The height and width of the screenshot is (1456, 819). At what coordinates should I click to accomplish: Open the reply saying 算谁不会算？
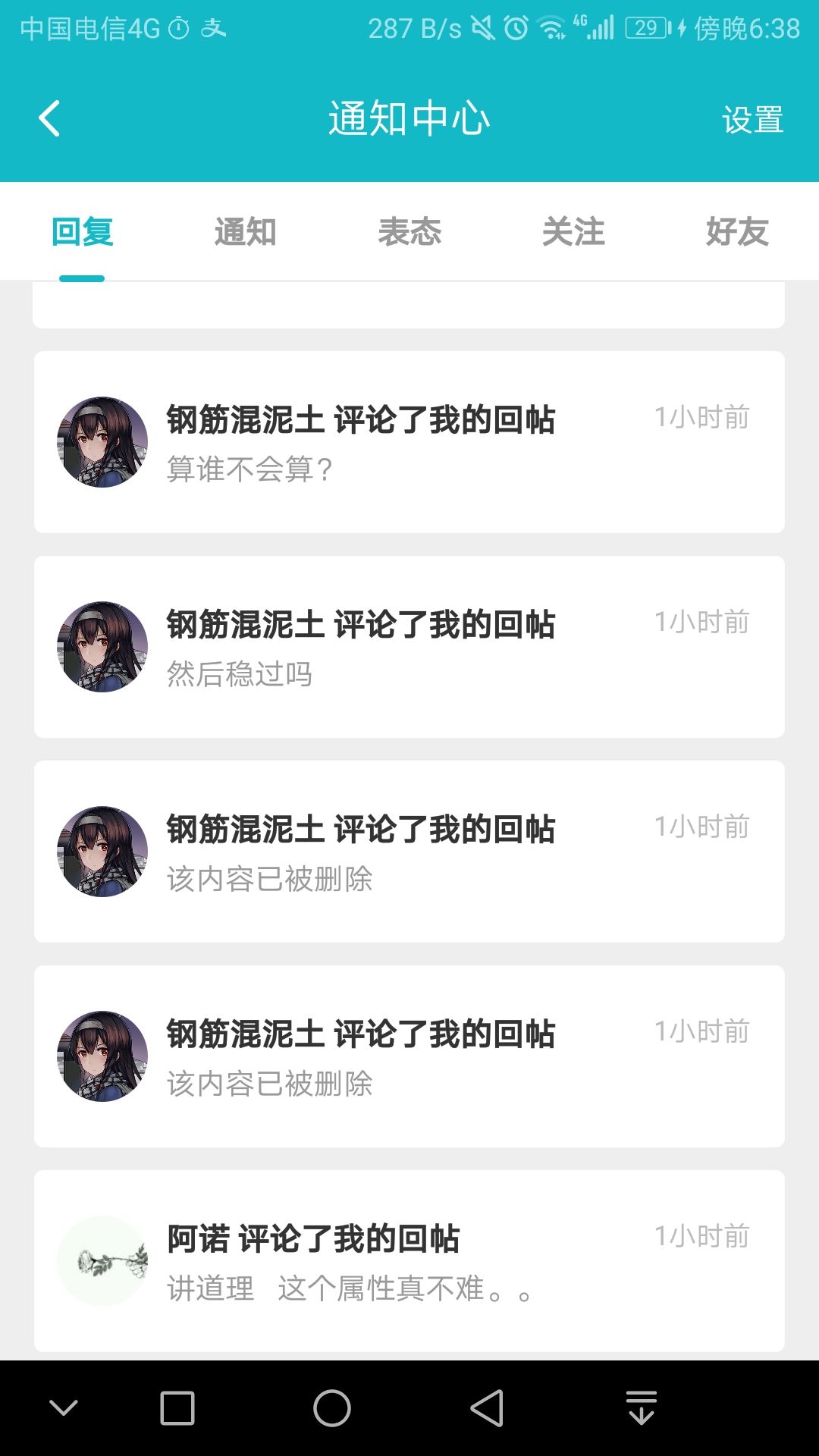tap(409, 442)
